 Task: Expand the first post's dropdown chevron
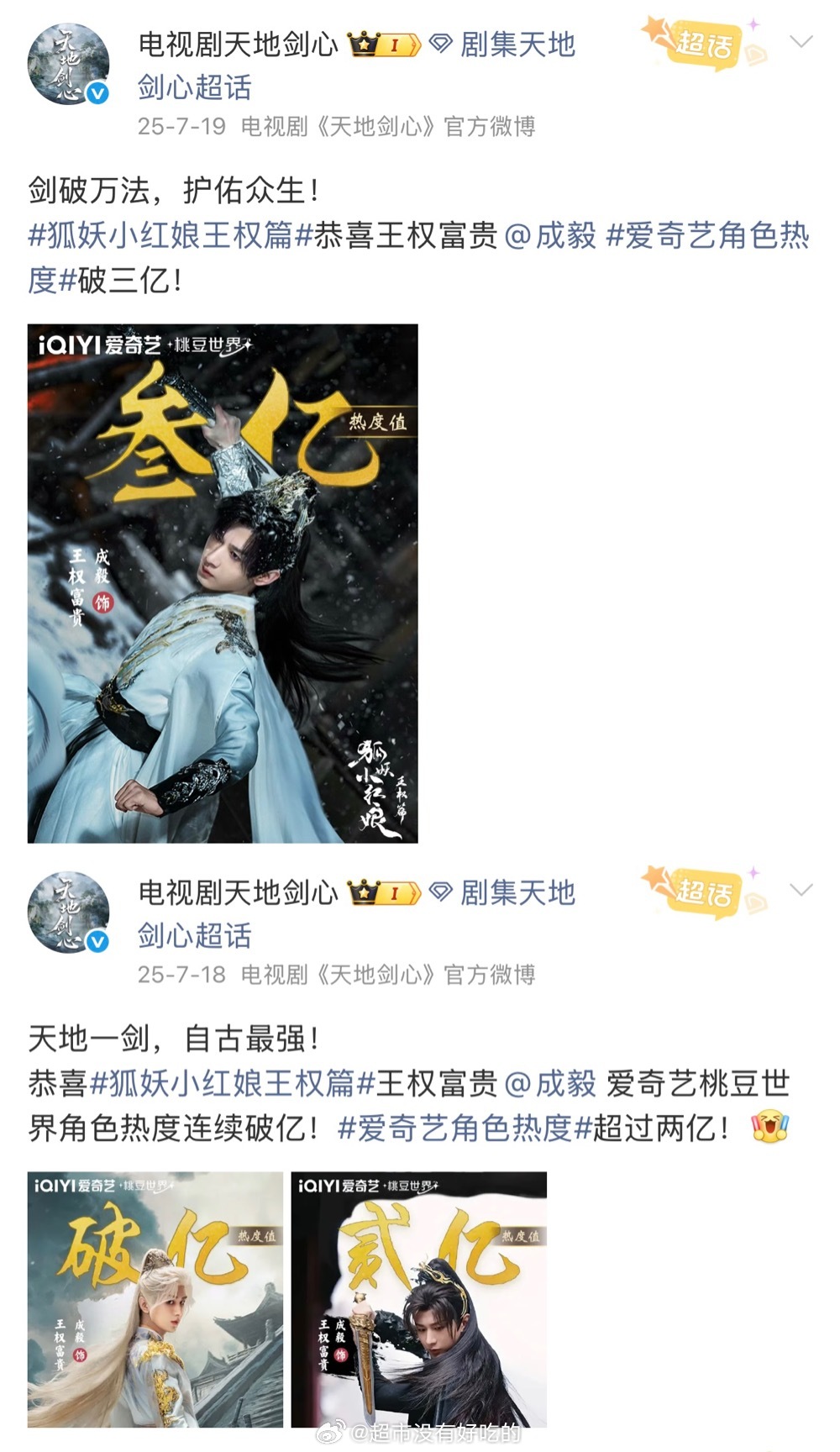click(x=800, y=42)
